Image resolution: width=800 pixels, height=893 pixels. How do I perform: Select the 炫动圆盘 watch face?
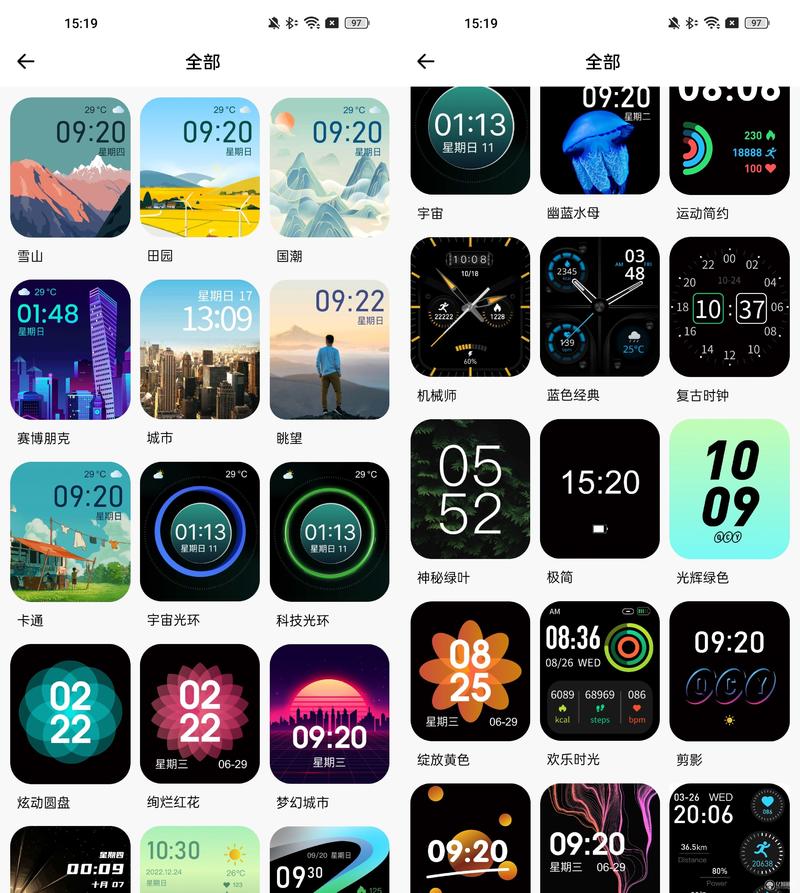click(x=70, y=713)
